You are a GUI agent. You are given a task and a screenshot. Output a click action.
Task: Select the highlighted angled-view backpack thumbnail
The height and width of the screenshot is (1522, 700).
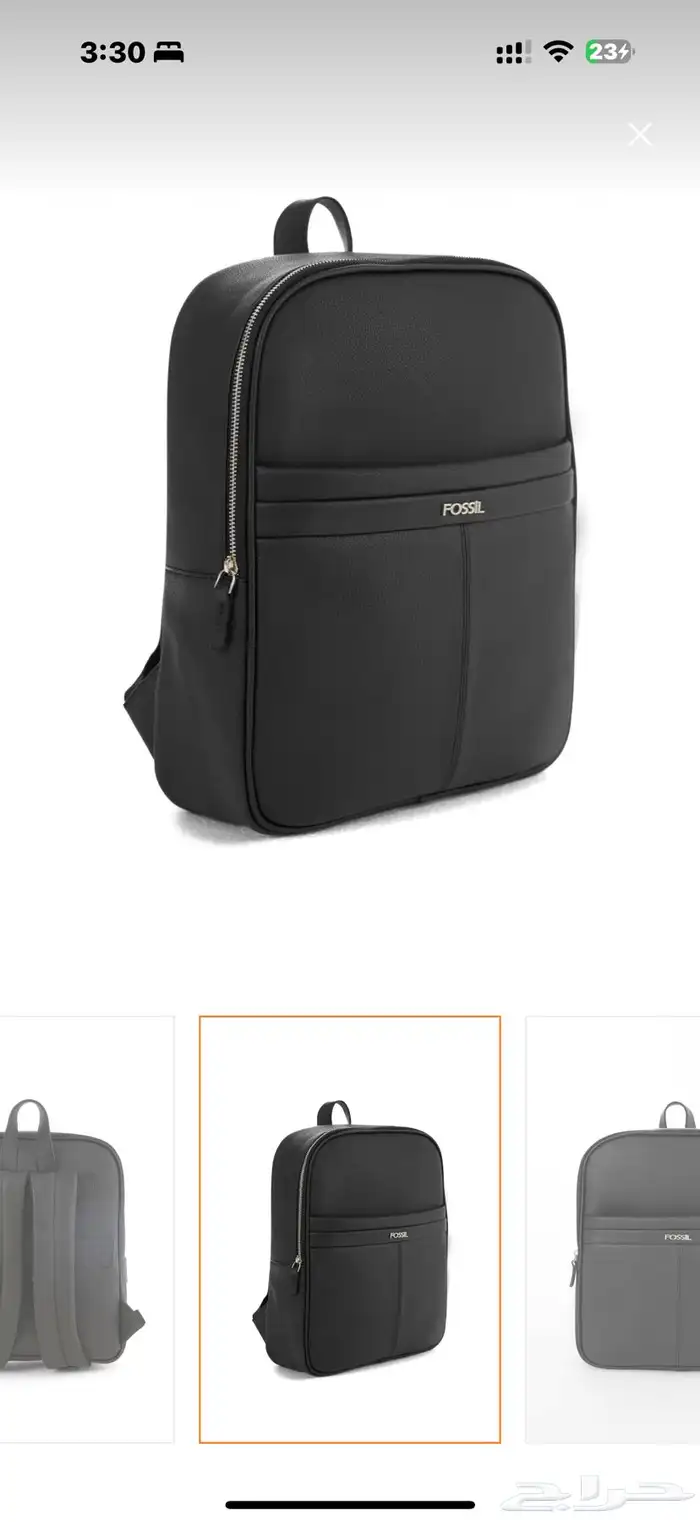click(x=350, y=1229)
